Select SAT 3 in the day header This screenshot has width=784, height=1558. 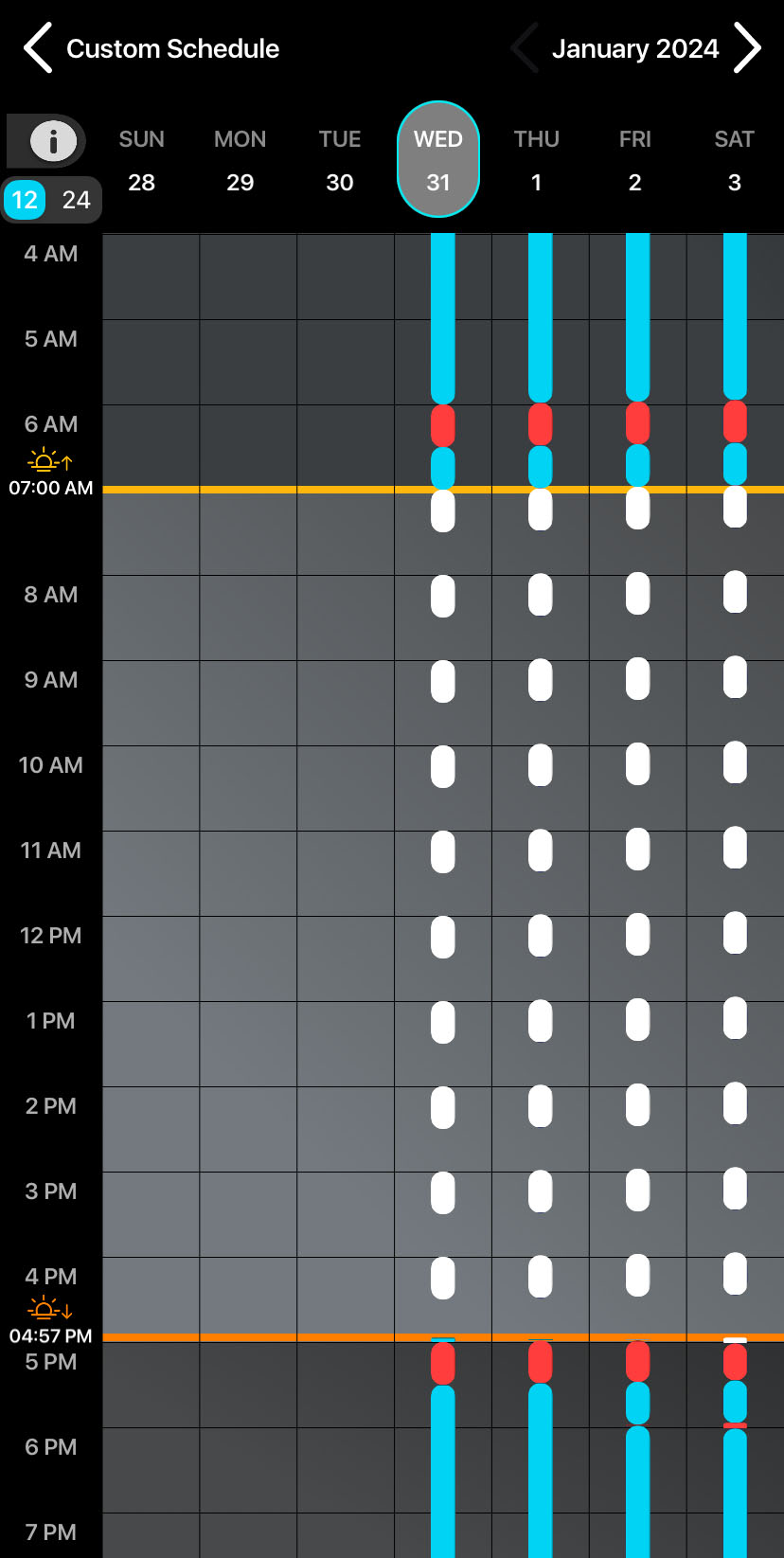click(734, 159)
